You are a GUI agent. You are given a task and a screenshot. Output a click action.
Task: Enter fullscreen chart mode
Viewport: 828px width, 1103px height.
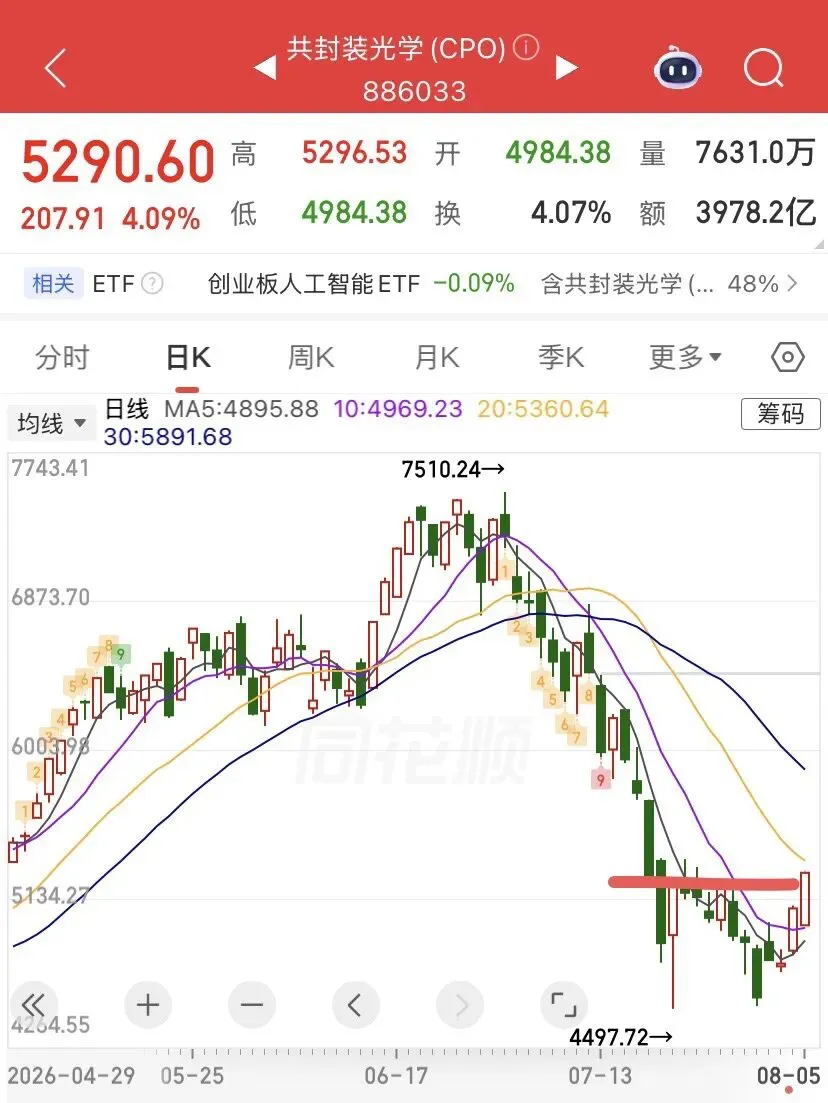point(563,1005)
